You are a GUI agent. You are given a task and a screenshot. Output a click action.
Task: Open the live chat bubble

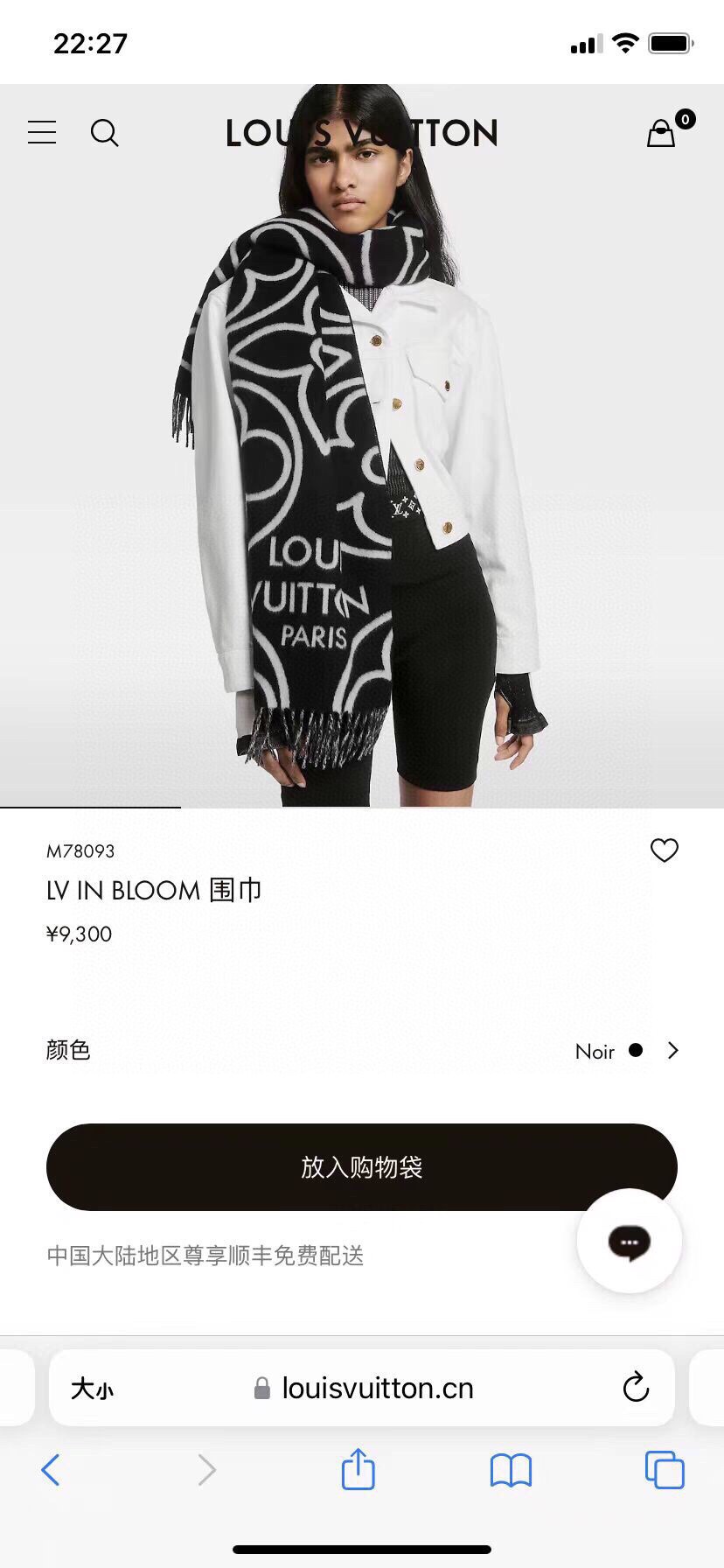click(x=630, y=1241)
